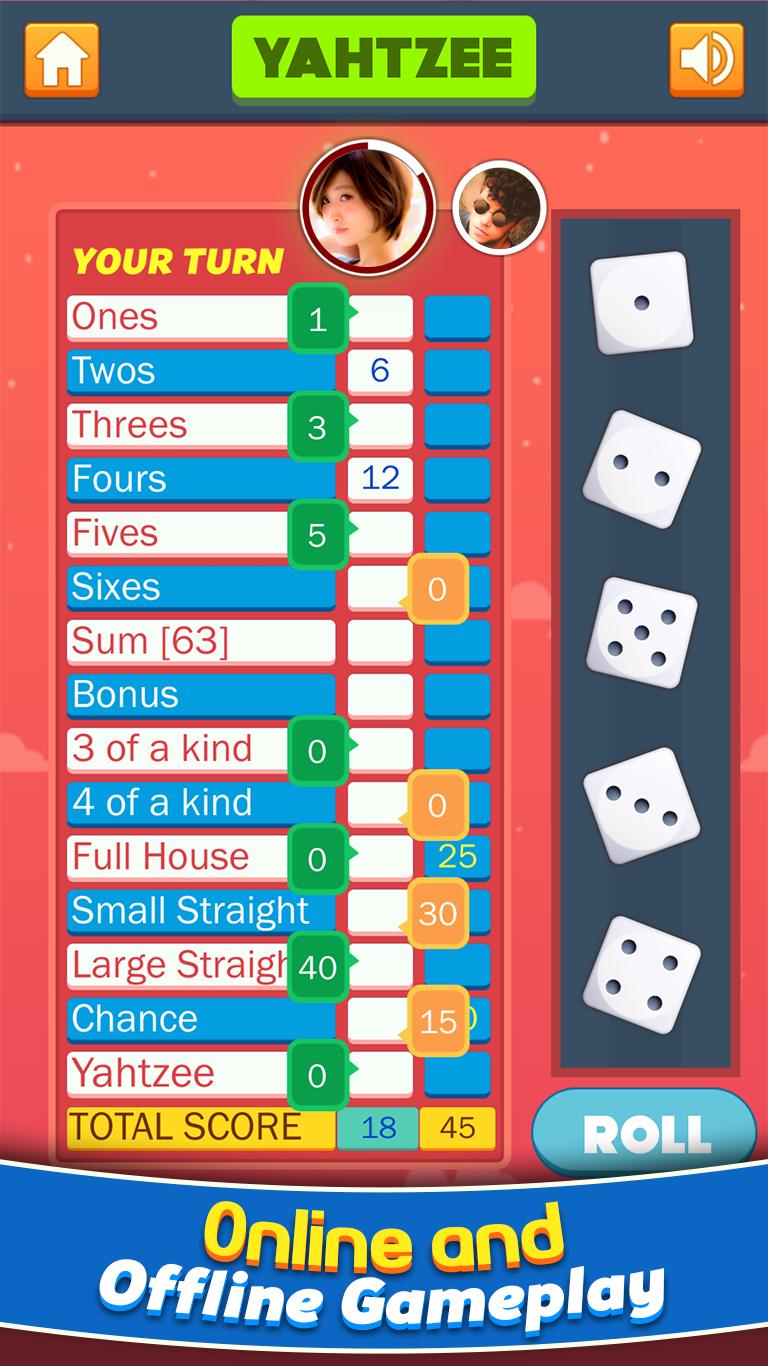The width and height of the screenshot is (768, 1366).
Task: Roll the dice
Action: 645,1133
